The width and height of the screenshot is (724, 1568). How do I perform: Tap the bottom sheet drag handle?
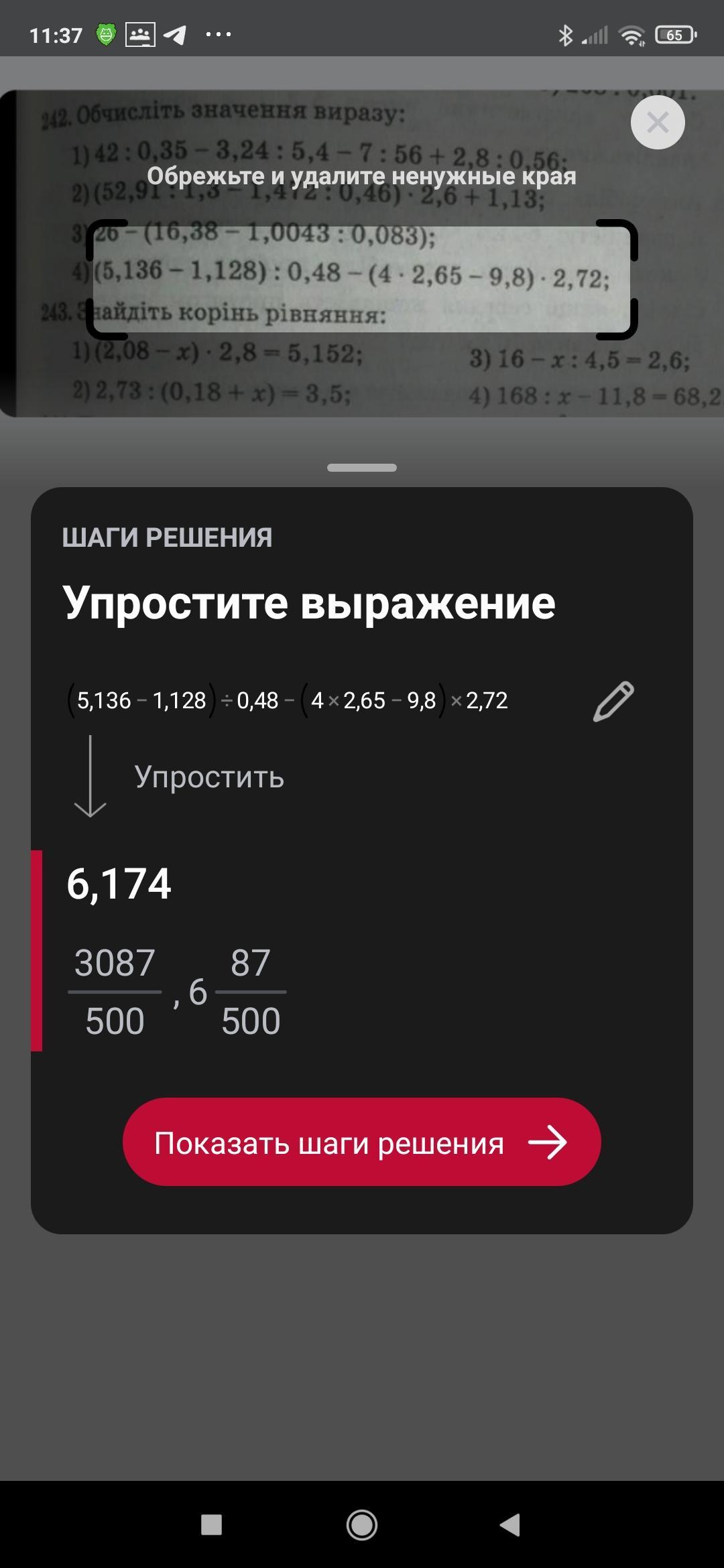coord(362,468)
